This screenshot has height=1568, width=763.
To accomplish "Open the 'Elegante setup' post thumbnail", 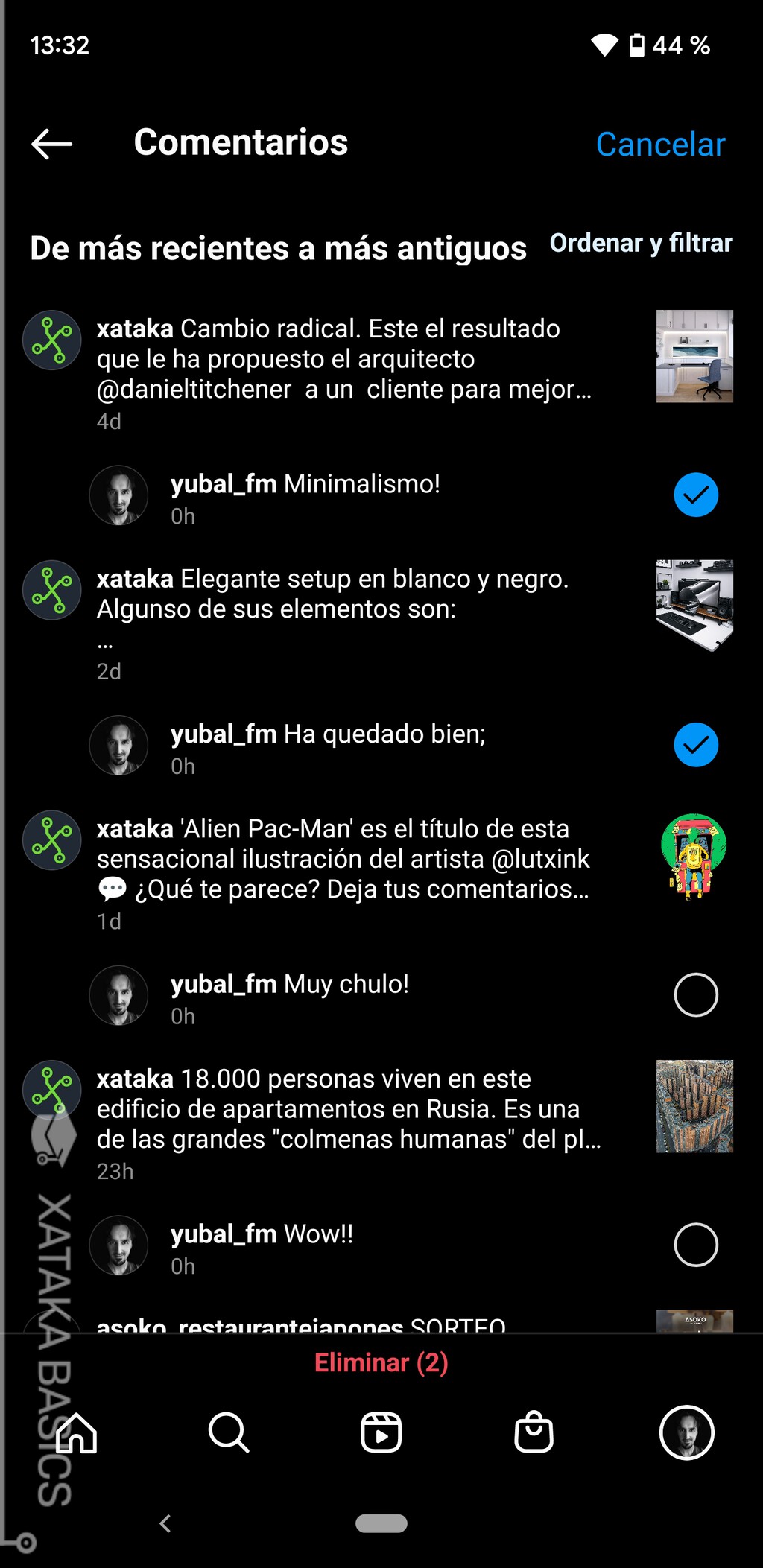I will pos(694,606).
